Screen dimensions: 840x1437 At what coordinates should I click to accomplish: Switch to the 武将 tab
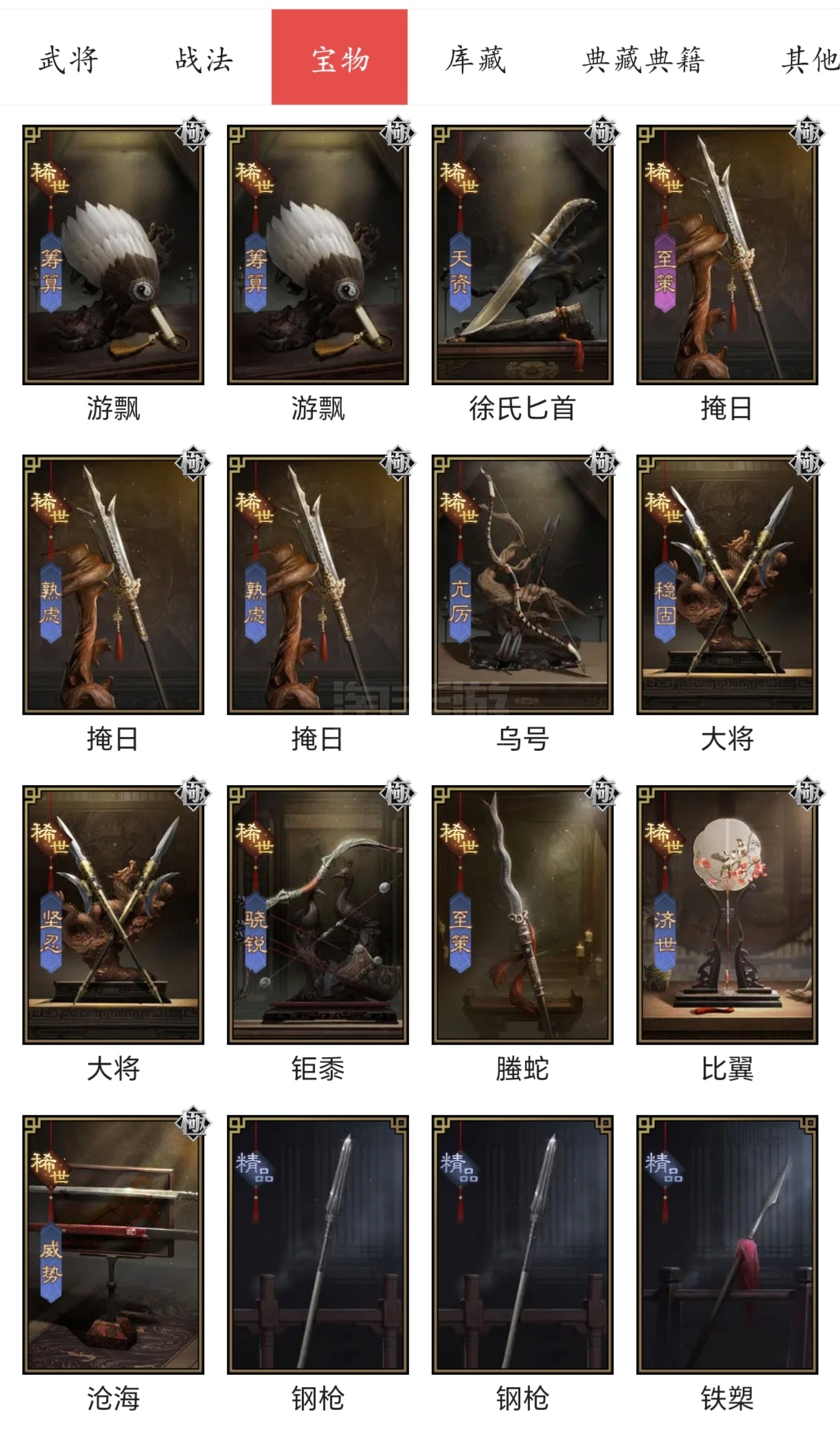pyautogui.click(x=68, y=60)
